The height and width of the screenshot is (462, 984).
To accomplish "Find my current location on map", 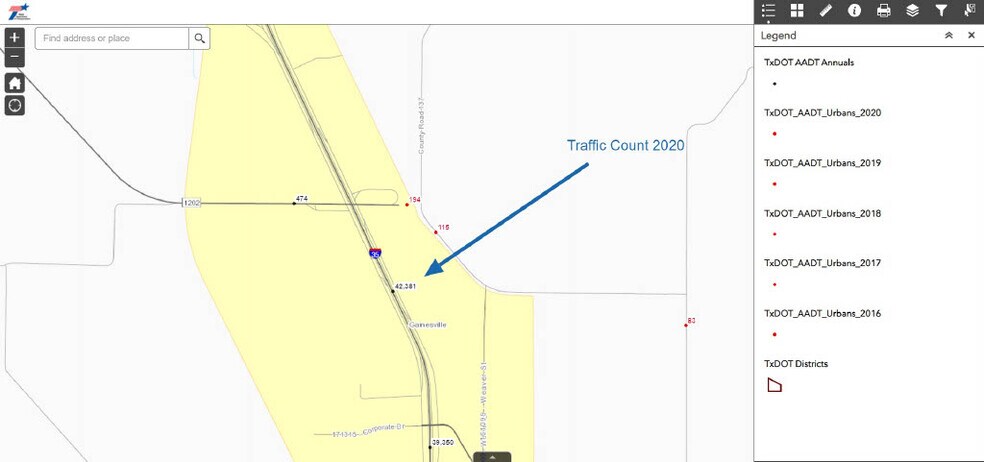I will coord(14,105).
